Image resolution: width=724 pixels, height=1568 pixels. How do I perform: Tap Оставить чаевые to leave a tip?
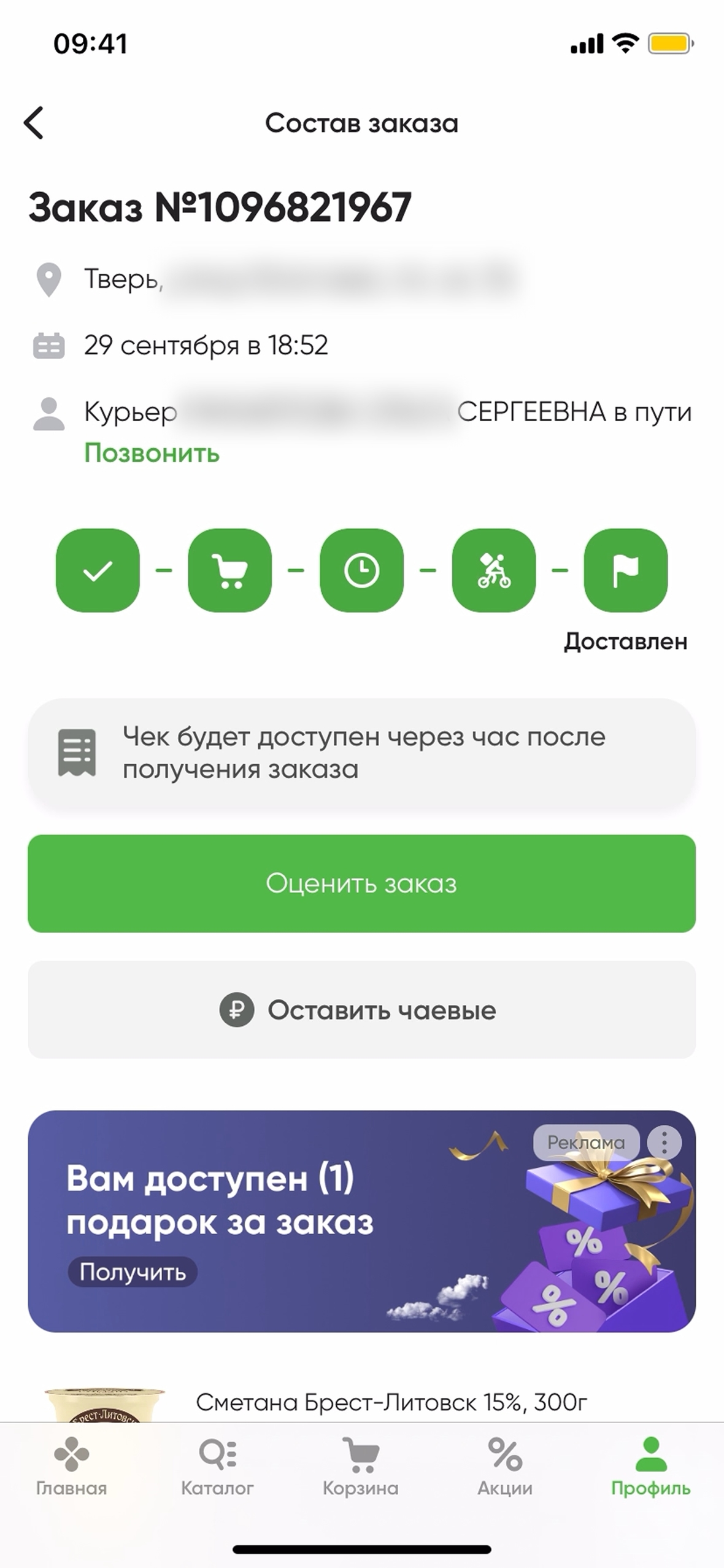361,1010
